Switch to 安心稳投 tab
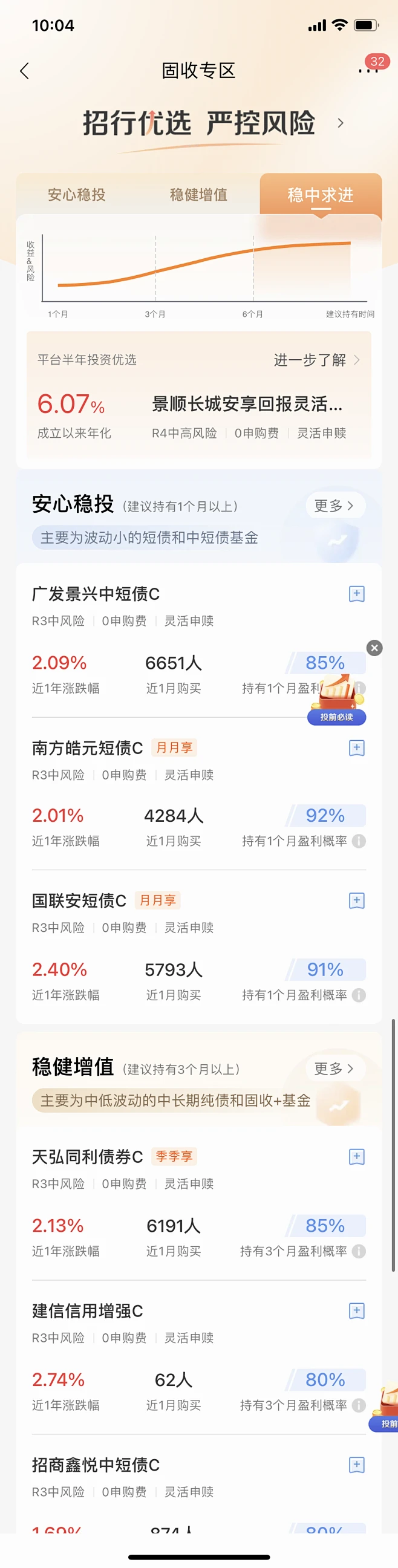398x1568 pixels. pyautogui.click(x=77, y=195)
